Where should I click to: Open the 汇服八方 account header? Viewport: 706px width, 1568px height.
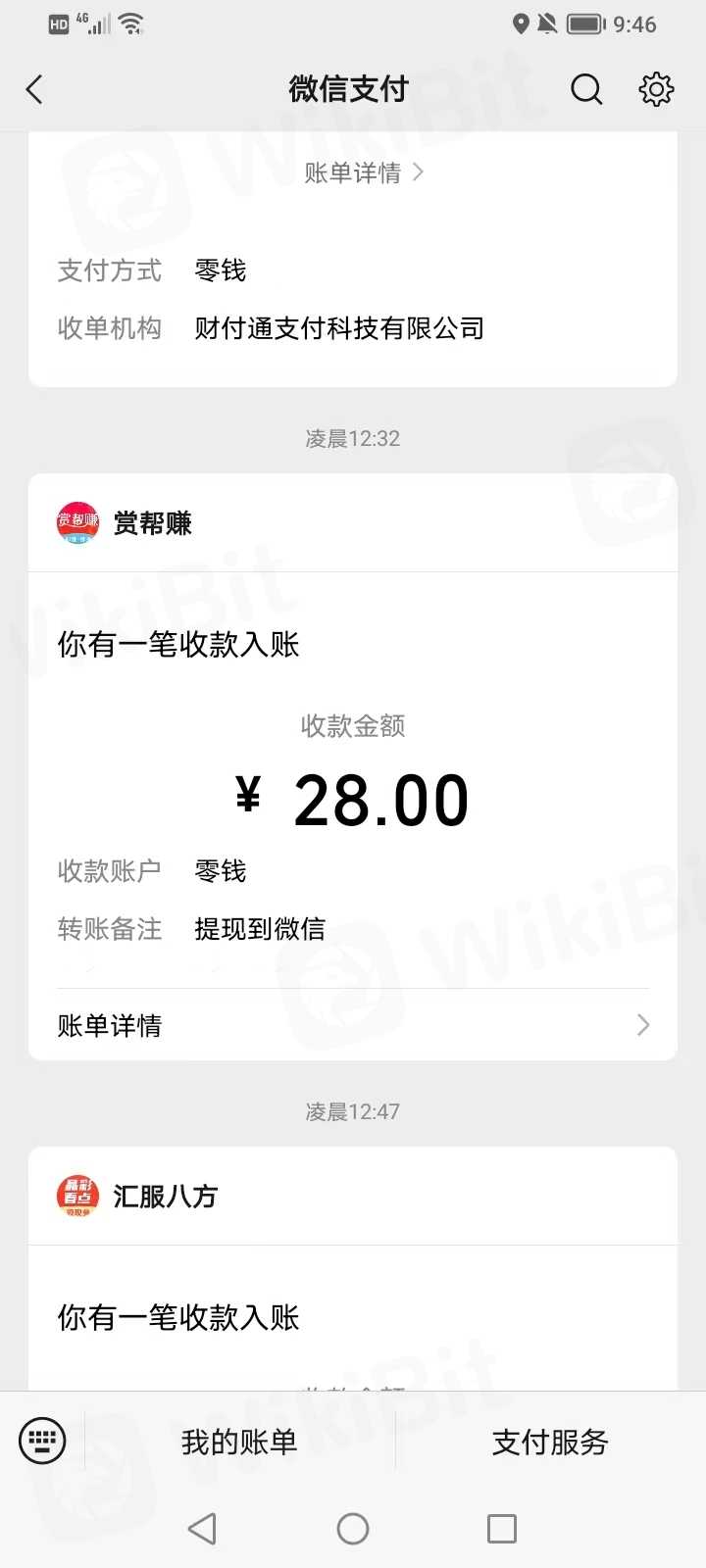353,1197
